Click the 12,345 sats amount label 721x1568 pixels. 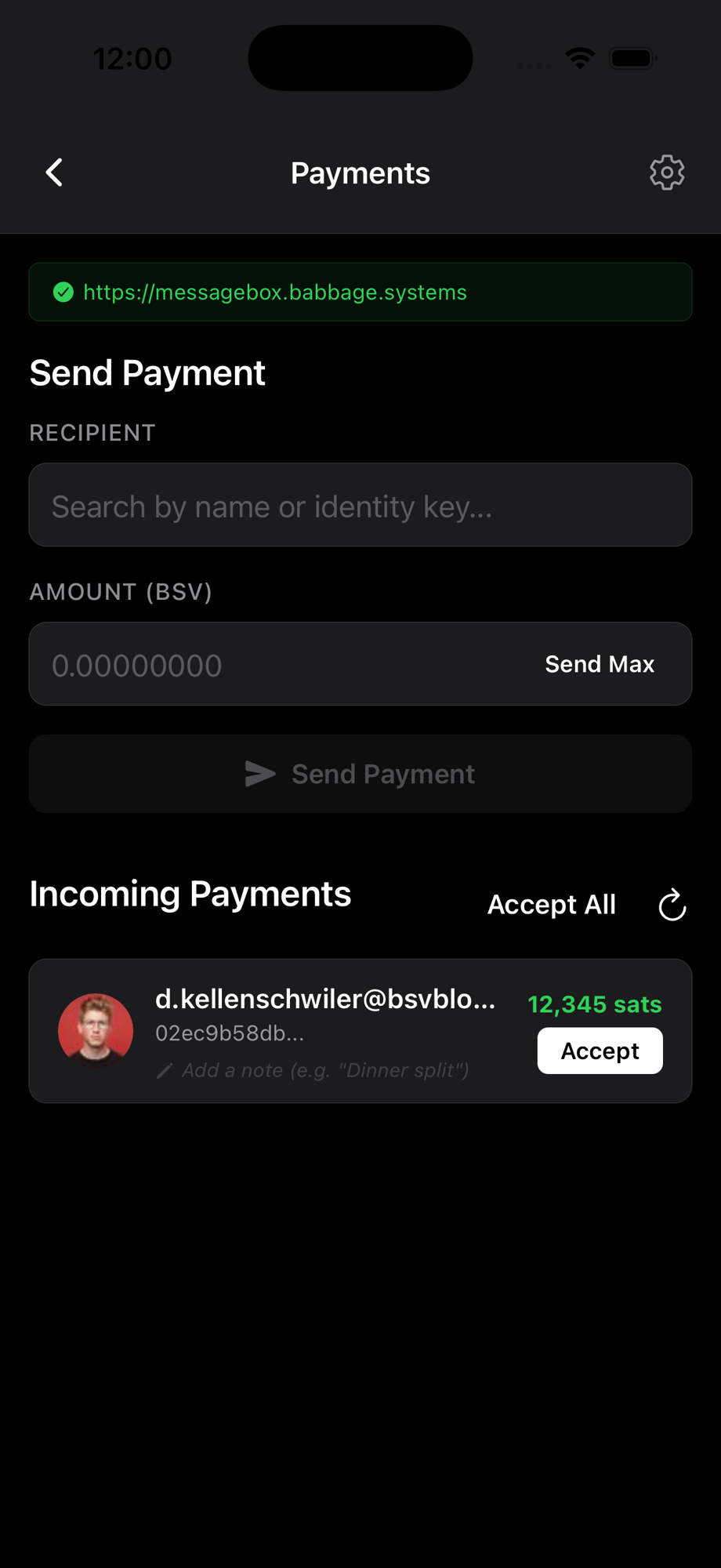tap(594, 1004)
